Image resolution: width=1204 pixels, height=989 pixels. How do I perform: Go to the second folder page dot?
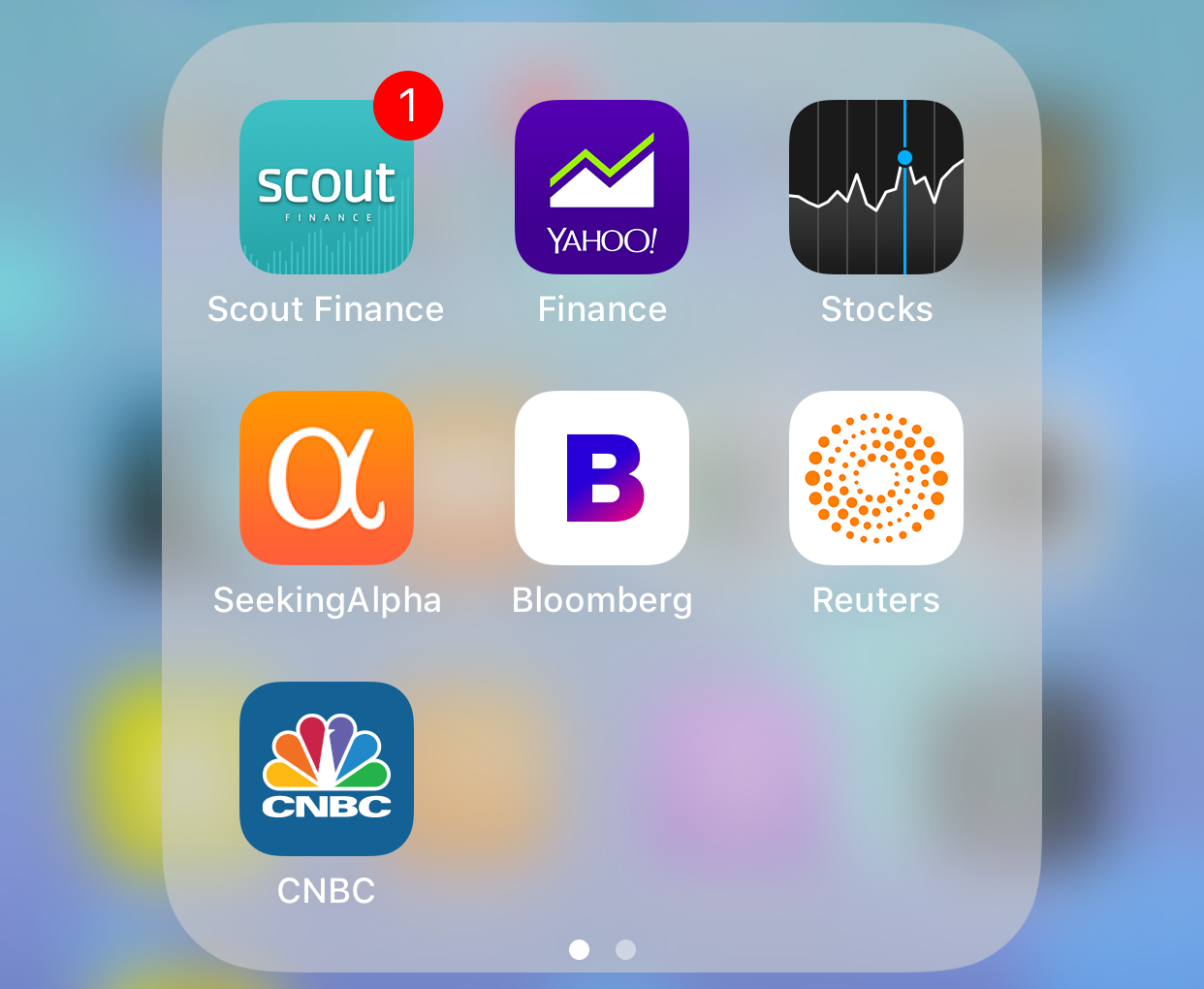[626, 949]
